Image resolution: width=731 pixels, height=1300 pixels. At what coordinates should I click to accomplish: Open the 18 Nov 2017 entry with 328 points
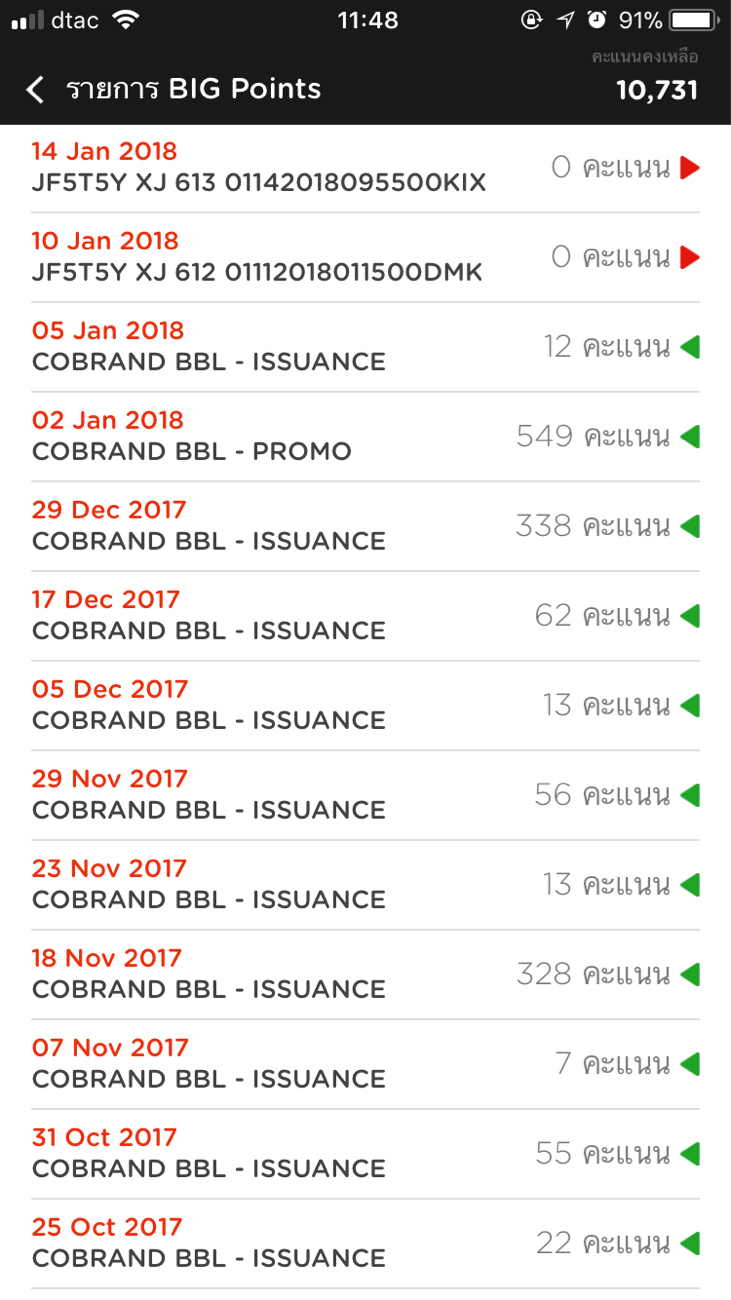[365, 974]
